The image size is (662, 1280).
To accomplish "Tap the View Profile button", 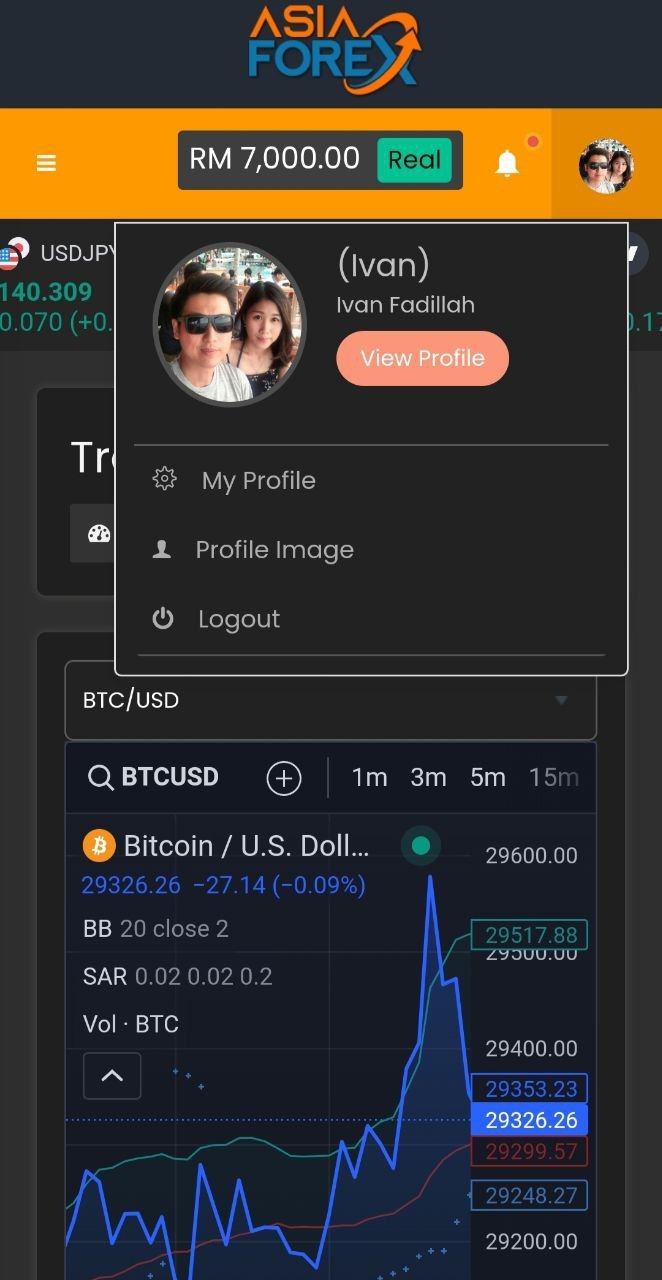I will [422, 358].
